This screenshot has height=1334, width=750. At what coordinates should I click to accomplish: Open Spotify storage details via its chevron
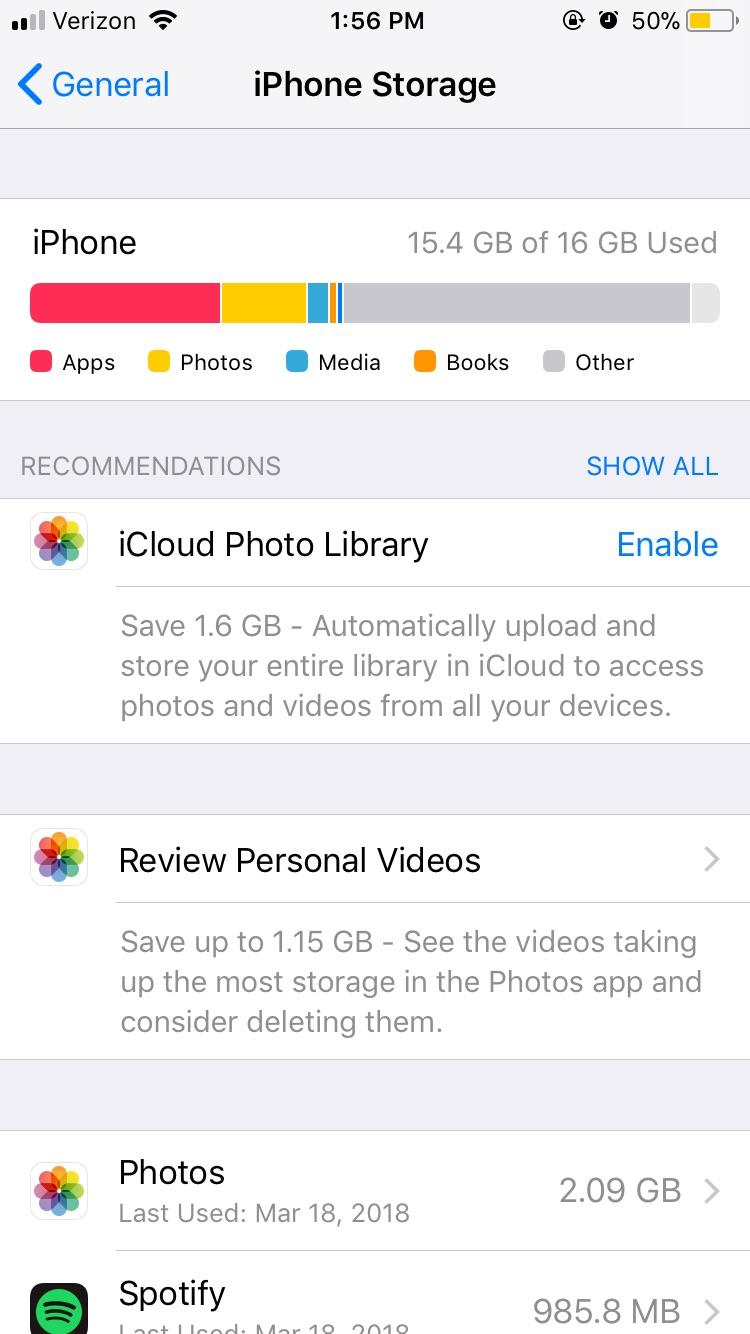coord(710,1310)
